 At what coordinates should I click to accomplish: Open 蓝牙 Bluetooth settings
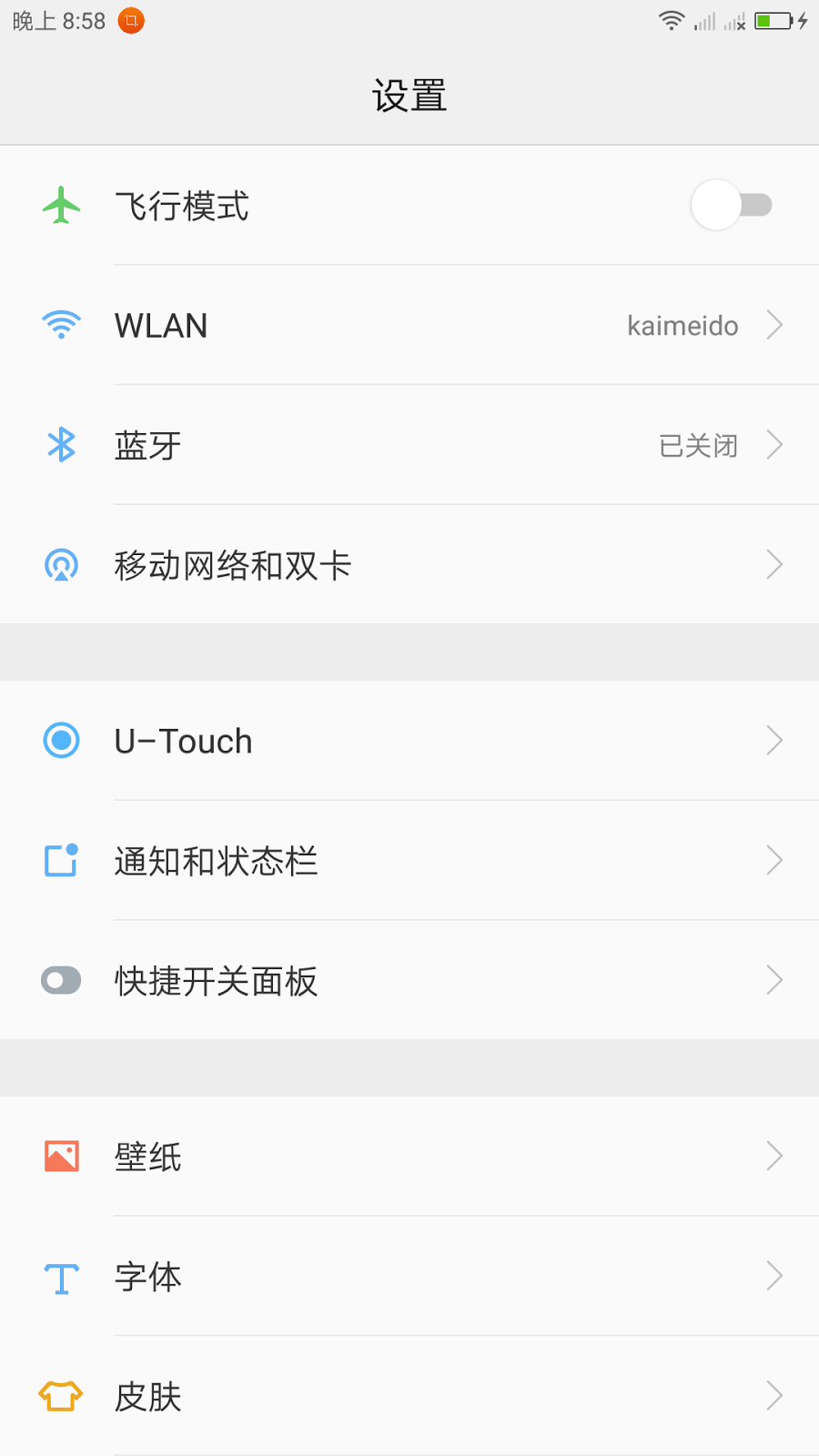409,446
